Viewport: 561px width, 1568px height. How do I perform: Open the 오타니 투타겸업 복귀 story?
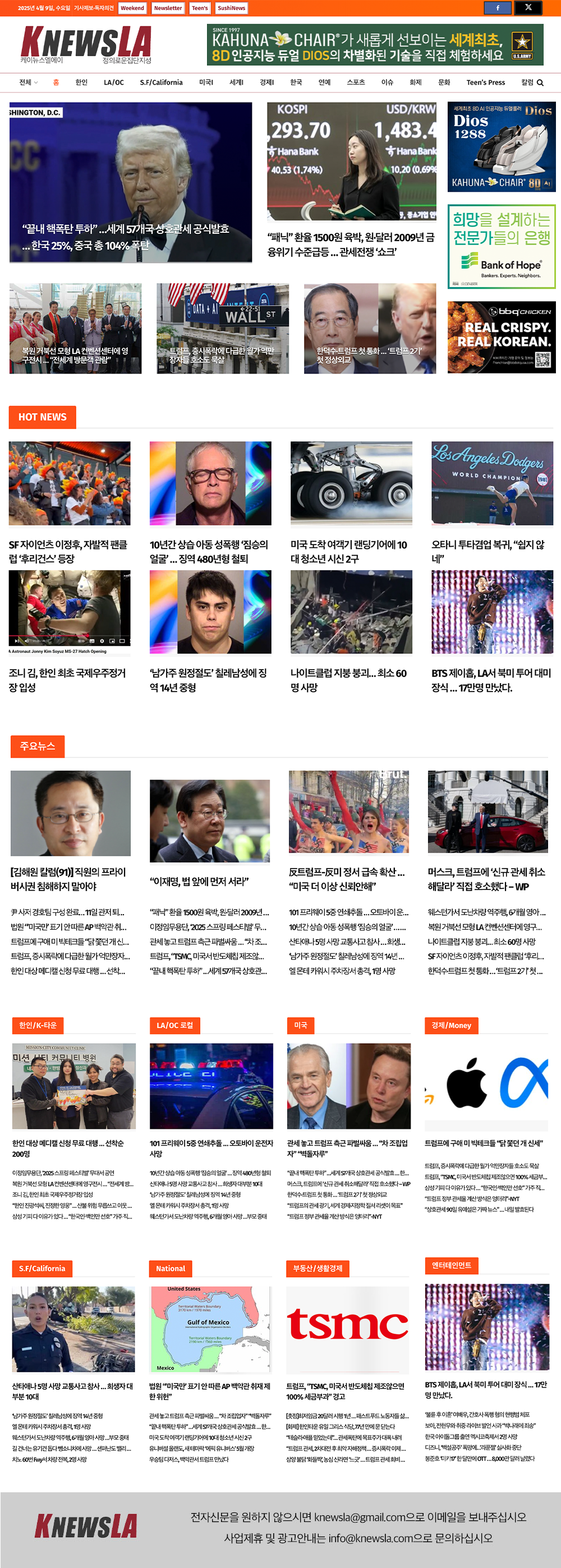[x=488, y=551]
